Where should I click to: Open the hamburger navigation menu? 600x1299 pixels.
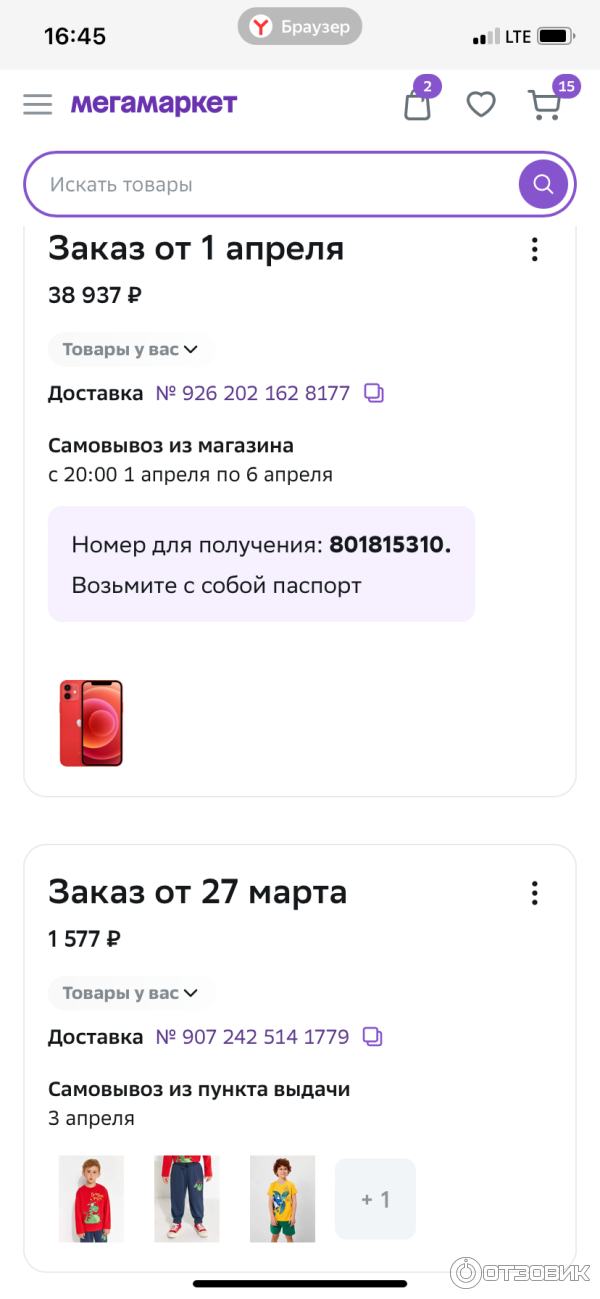point(38,104)
